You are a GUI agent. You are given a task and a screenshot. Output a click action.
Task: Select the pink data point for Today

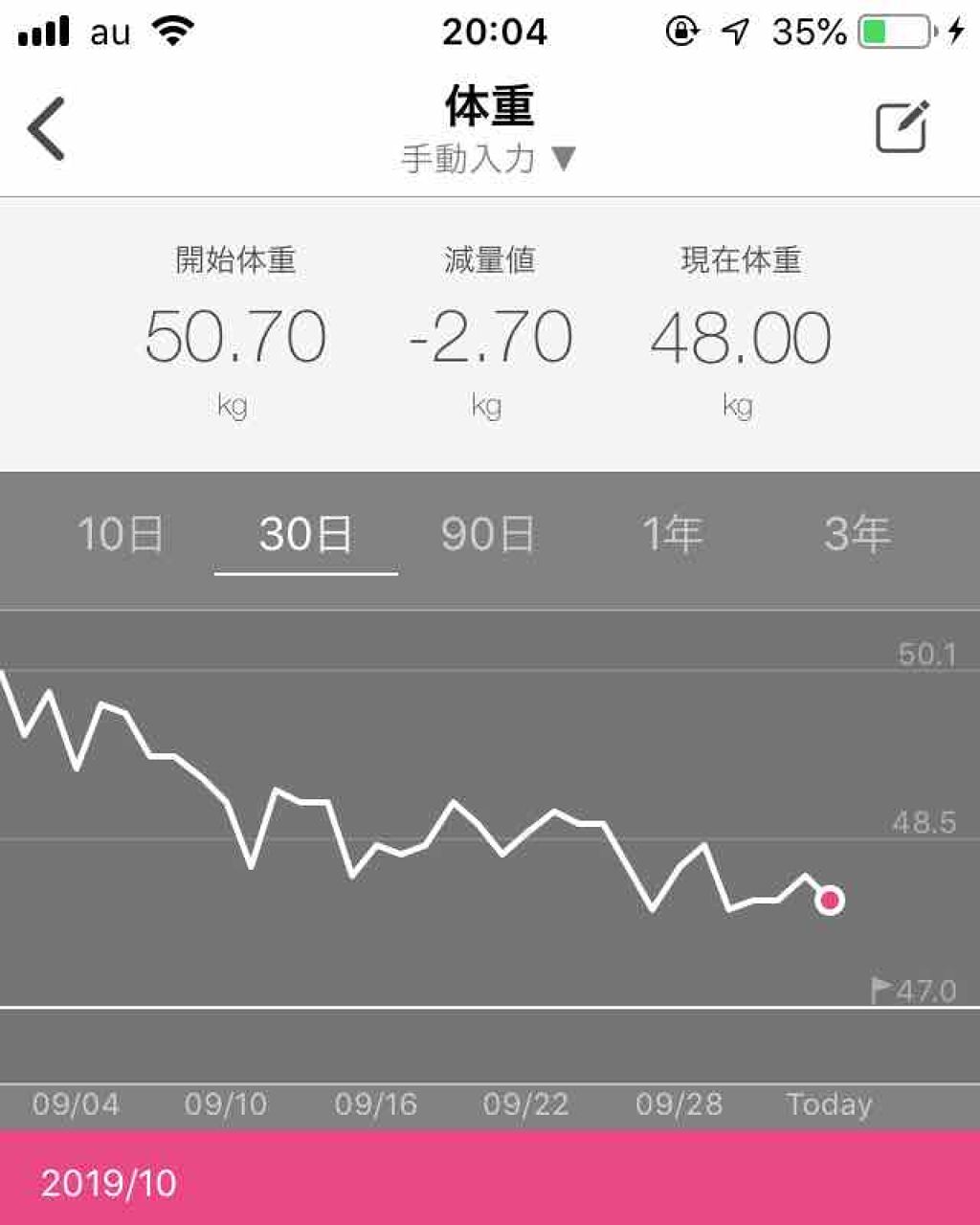(831, 900)
